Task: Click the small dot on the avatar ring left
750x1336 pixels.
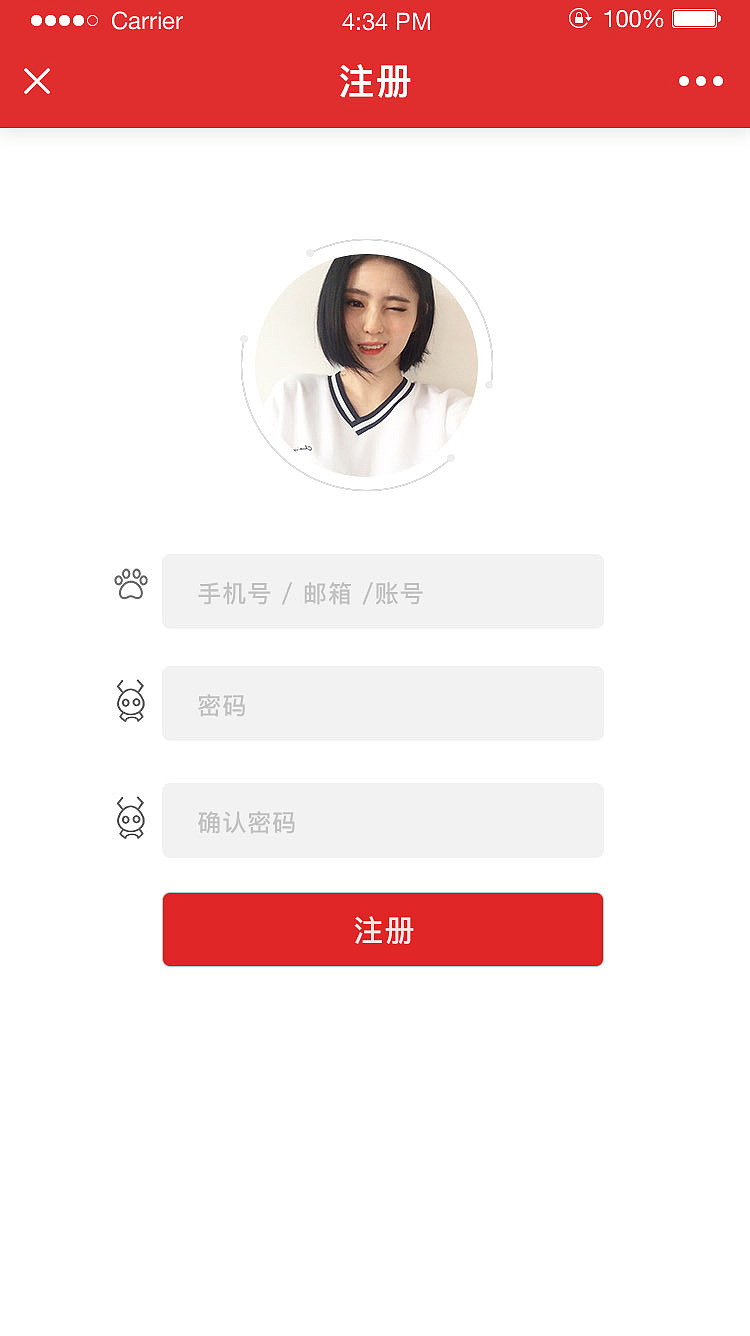Action: pyautogui.click(x=243, y=340)
